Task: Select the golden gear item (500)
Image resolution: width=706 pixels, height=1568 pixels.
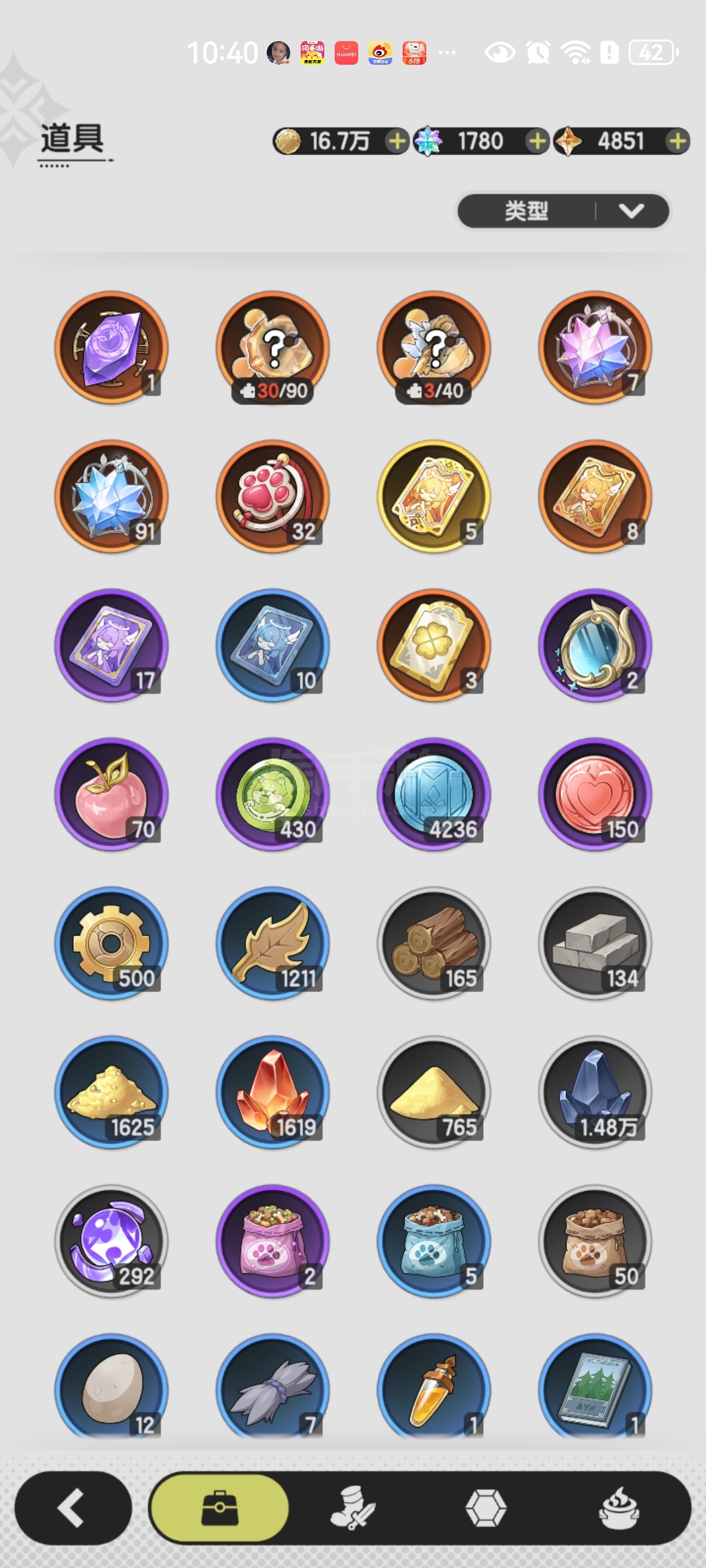Action: [112, 943]
